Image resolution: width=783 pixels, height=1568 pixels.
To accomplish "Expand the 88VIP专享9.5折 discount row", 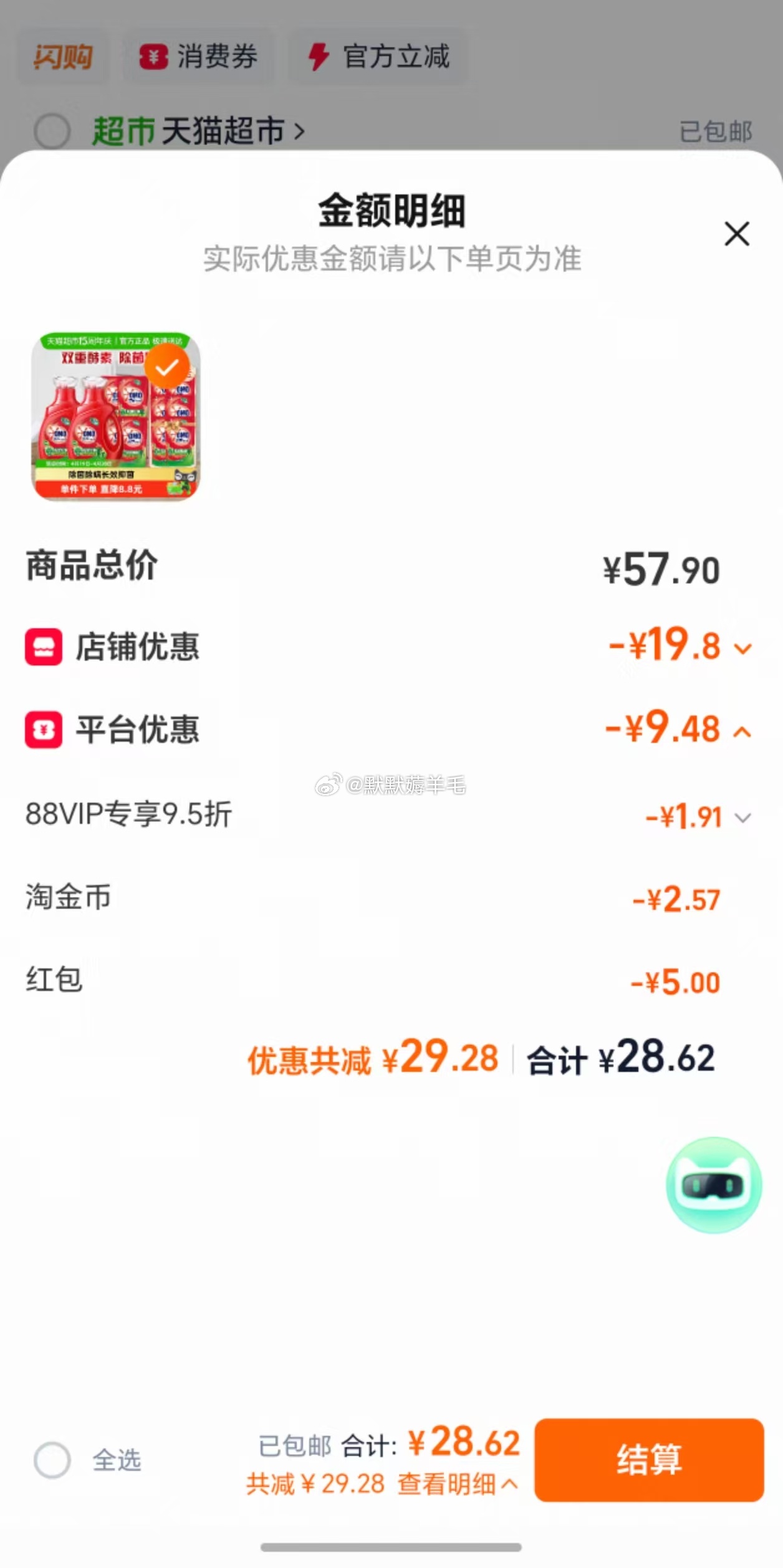I will click(x=742, y=817).
